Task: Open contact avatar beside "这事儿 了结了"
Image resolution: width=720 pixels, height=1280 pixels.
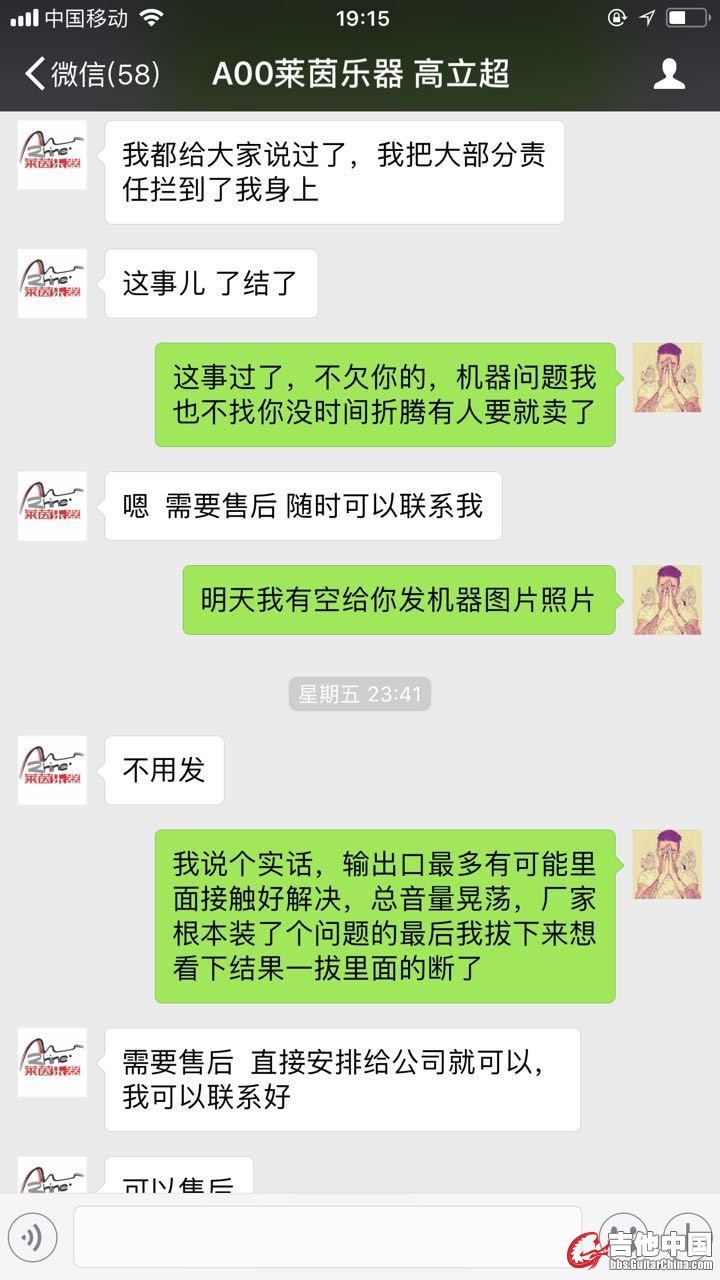Action: pyautogui.click(x=52, y=284)
